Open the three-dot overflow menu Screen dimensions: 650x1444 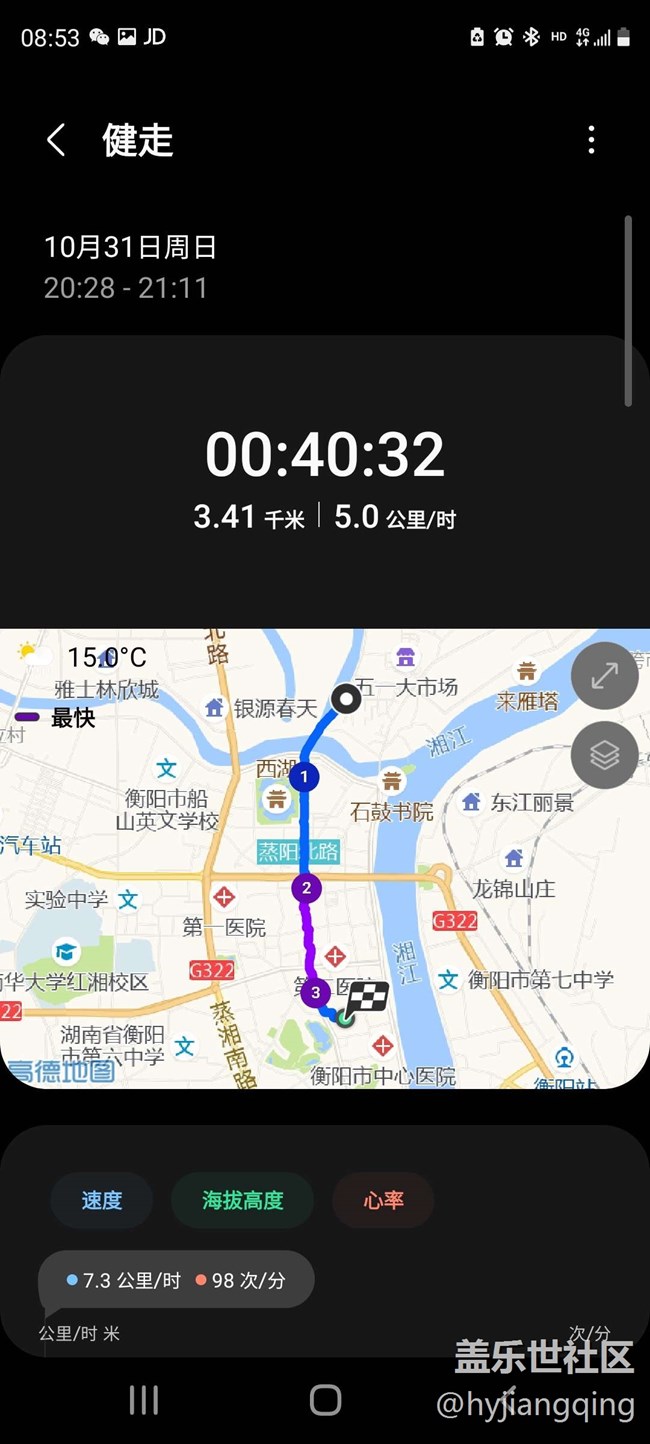pyautogui.click(x=591, y=140)
